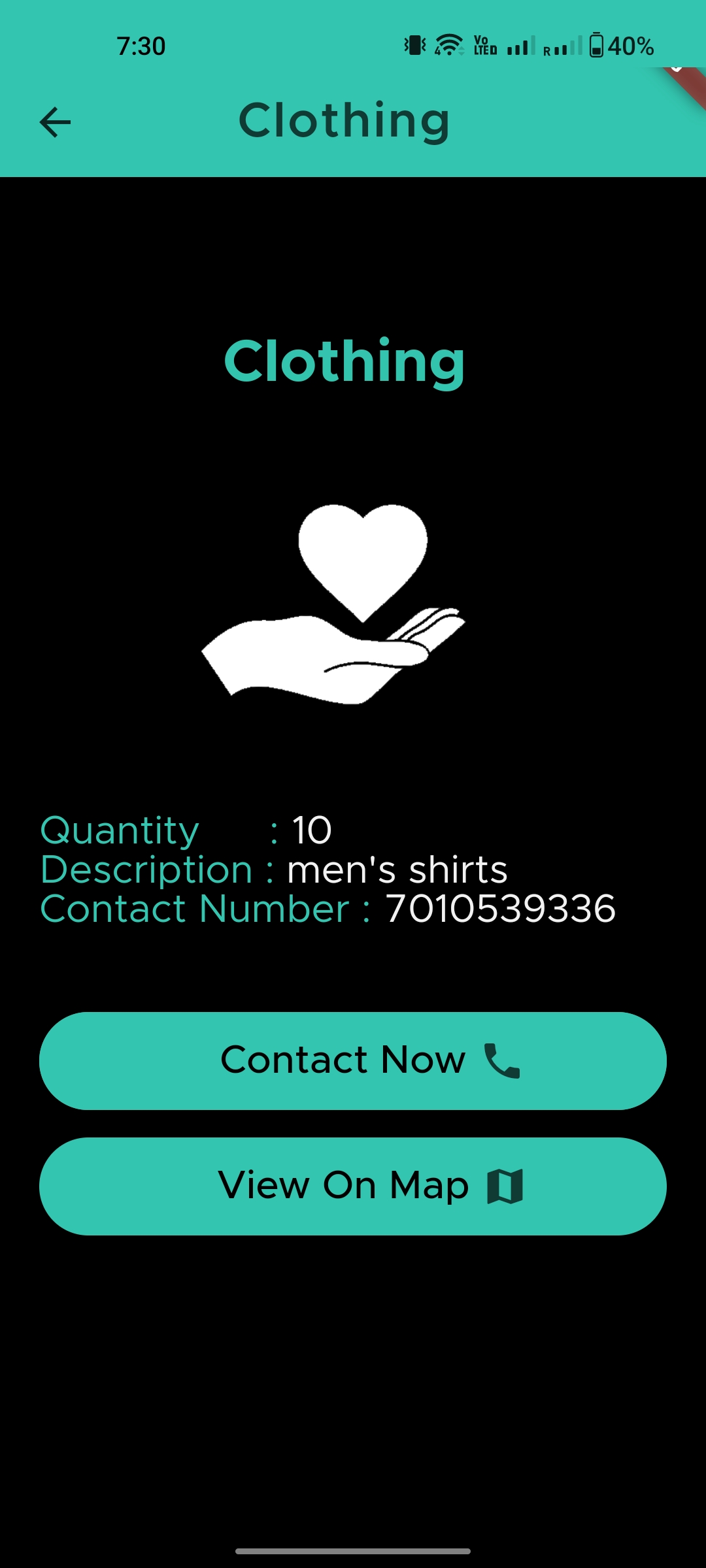
Task: Tap the Quantity value showing 10
Action: click(x=312, y=829)
